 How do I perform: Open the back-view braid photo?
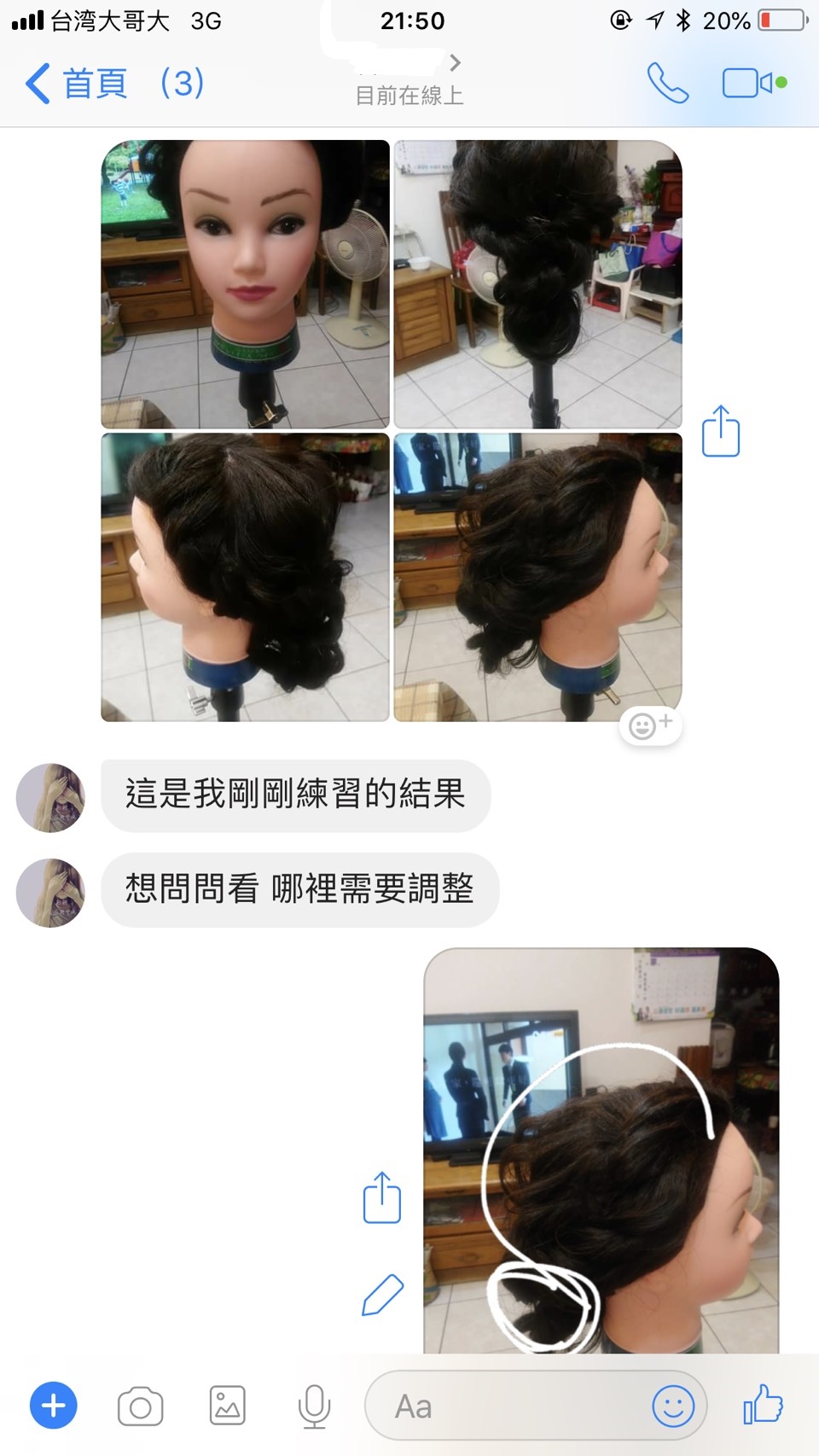pyautogui.click(x=537, y=284)
